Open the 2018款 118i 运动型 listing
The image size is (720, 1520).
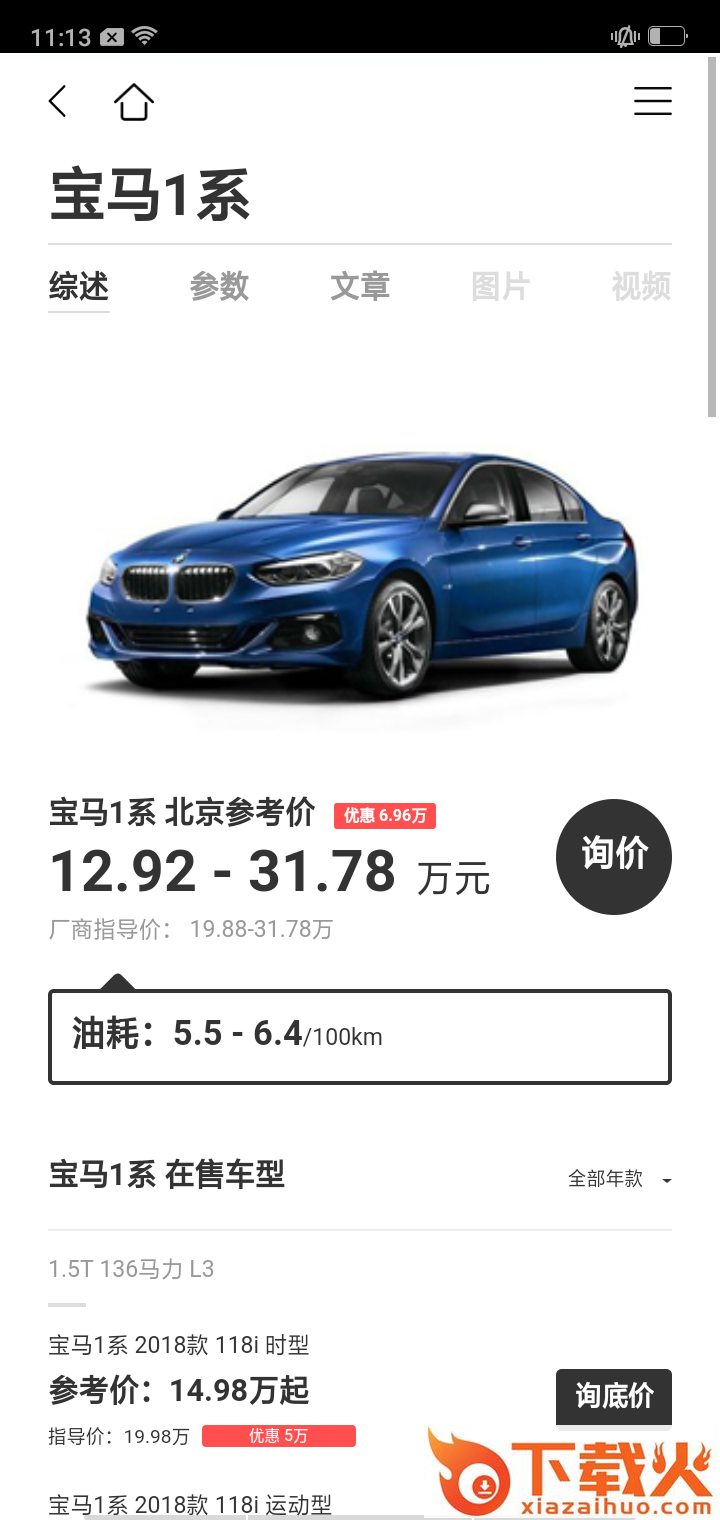[x=190, y=1504]
